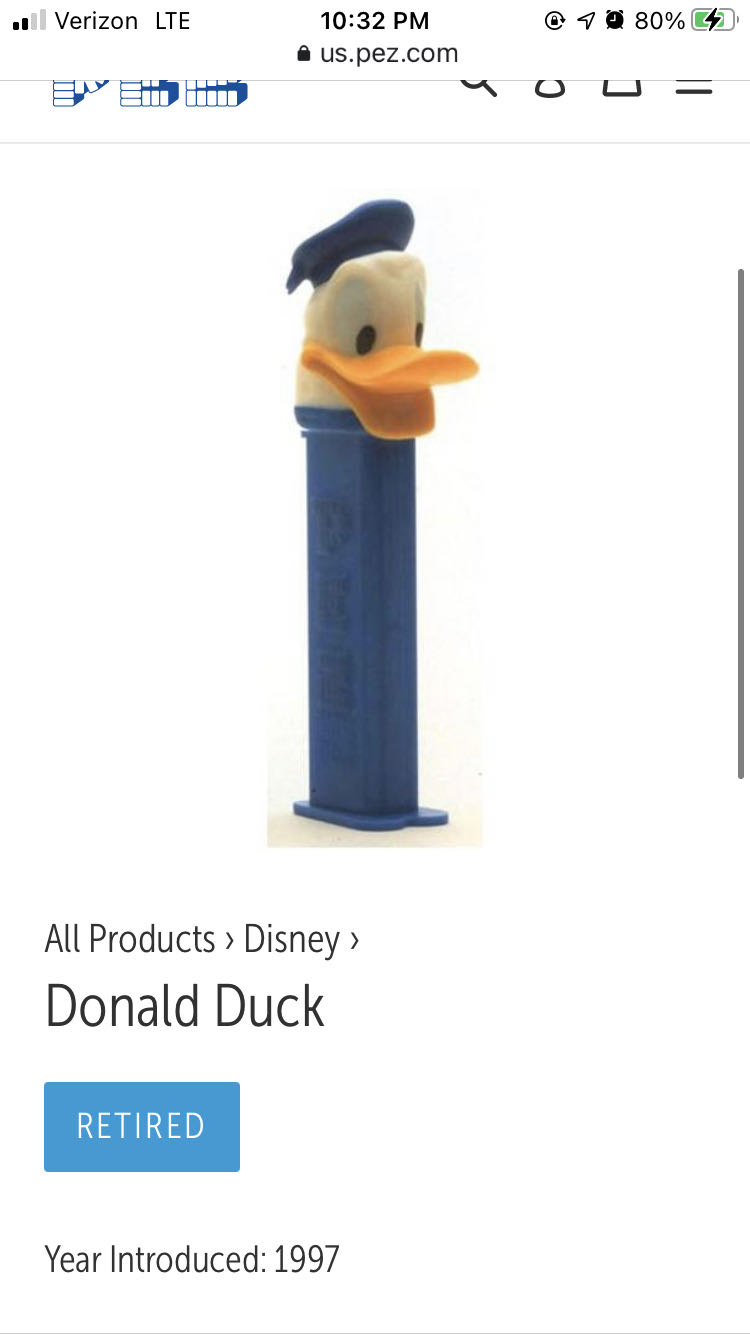The width and height of the screenshot is (750, 1334).
Task: Open the All Products breadcrumb link
Action: (x=129, y=938)
